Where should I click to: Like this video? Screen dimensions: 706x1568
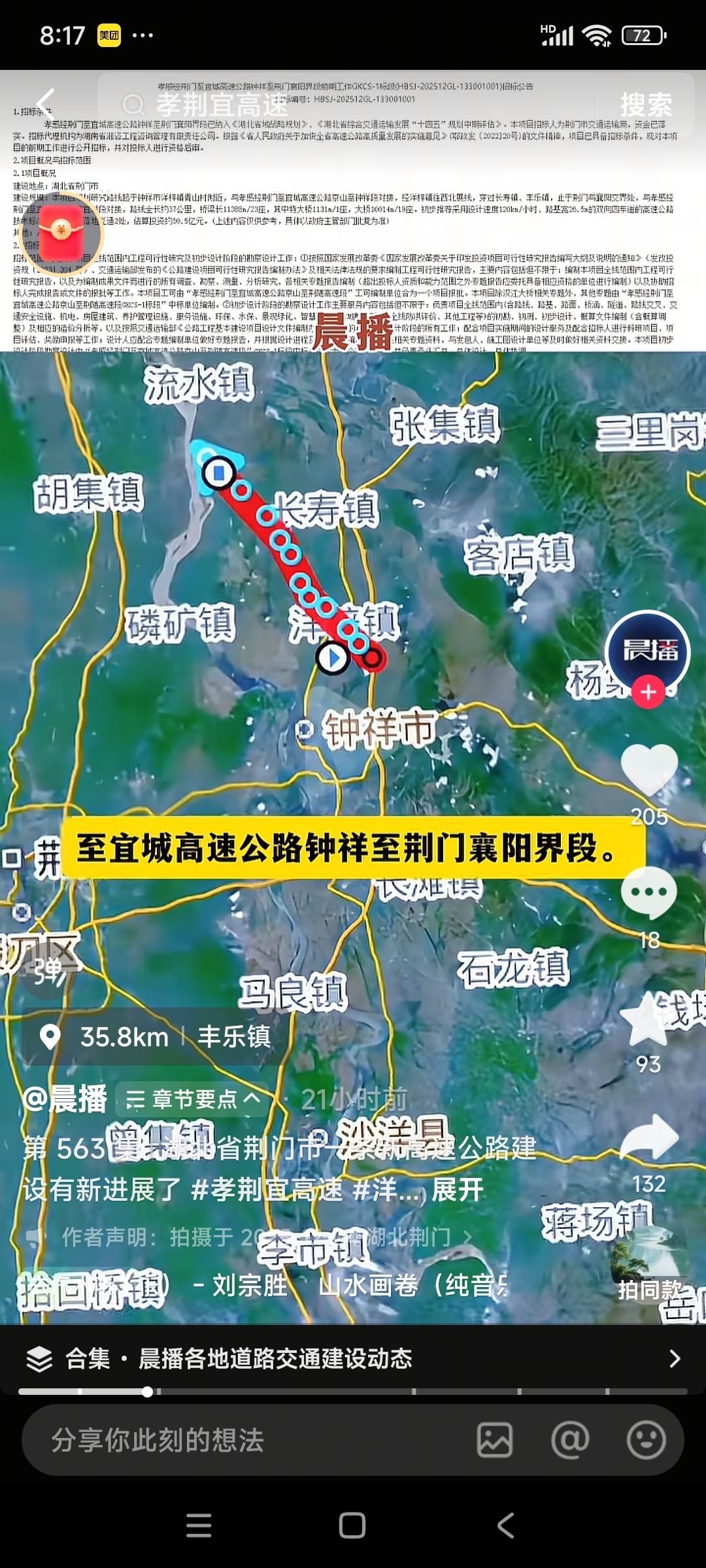[648, 771]
